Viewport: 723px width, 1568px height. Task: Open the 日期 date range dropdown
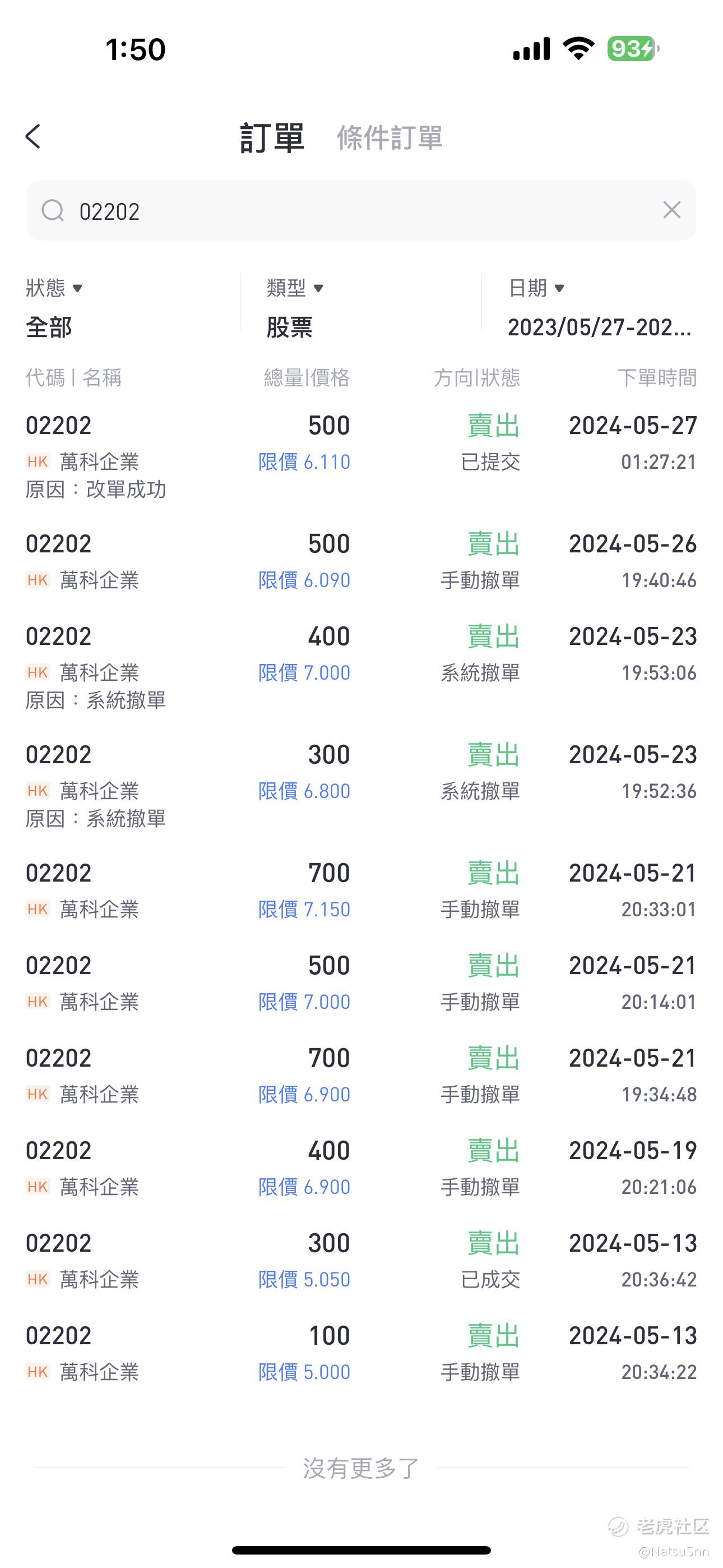pos(600,307)
